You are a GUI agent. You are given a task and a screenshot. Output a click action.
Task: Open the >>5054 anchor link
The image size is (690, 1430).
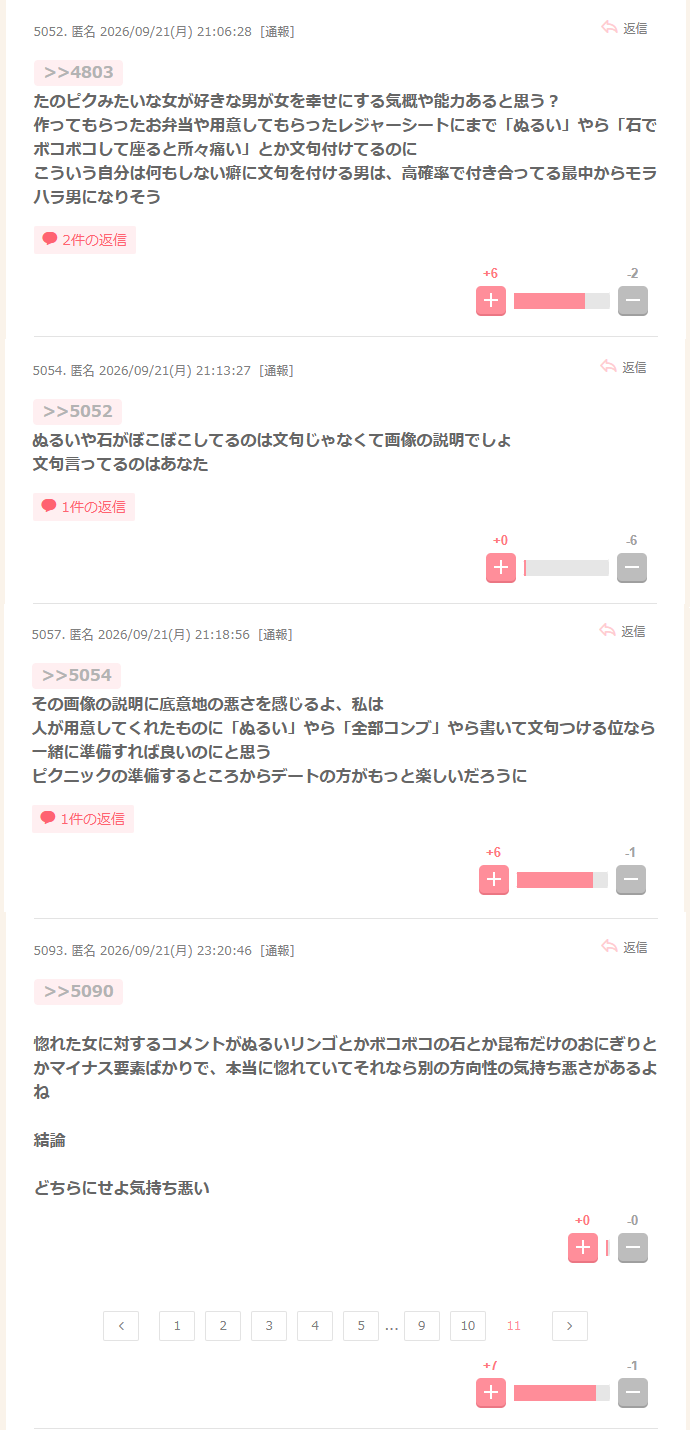click(x=76, y=675)
